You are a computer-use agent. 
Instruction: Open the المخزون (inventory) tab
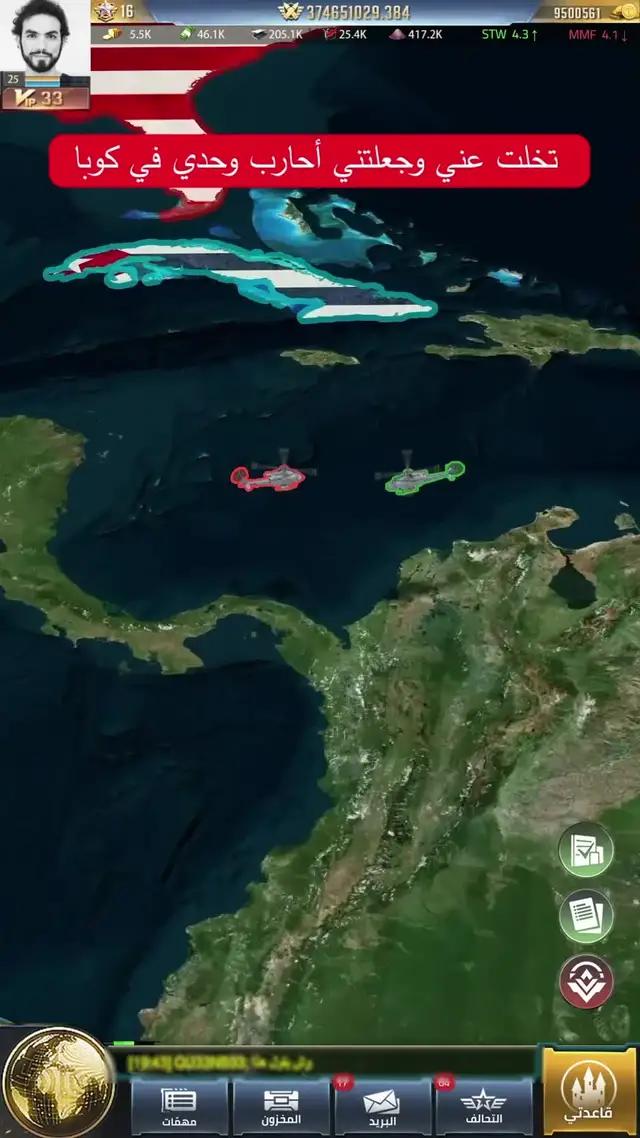[x=281, y=1106]
